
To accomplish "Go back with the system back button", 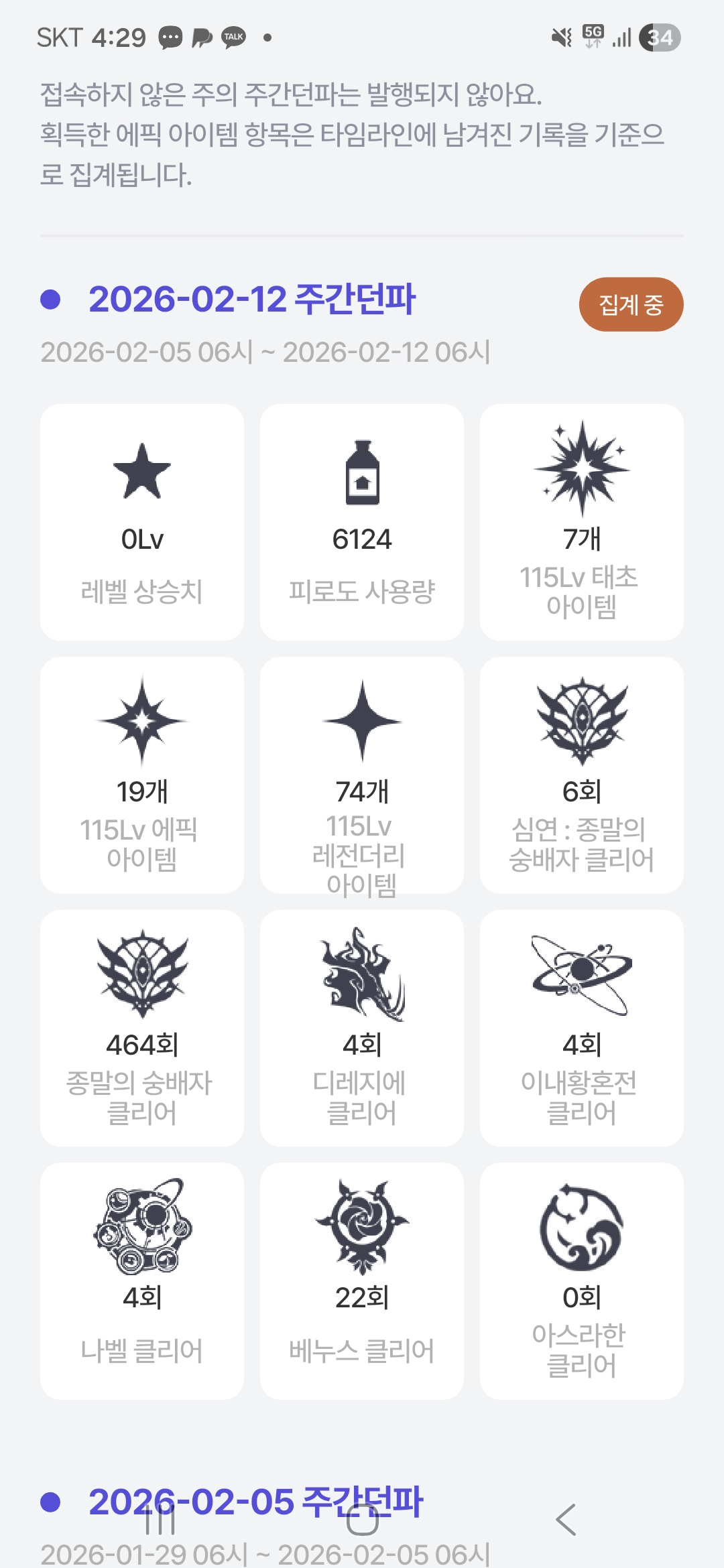I will (x=566, y=1520).
